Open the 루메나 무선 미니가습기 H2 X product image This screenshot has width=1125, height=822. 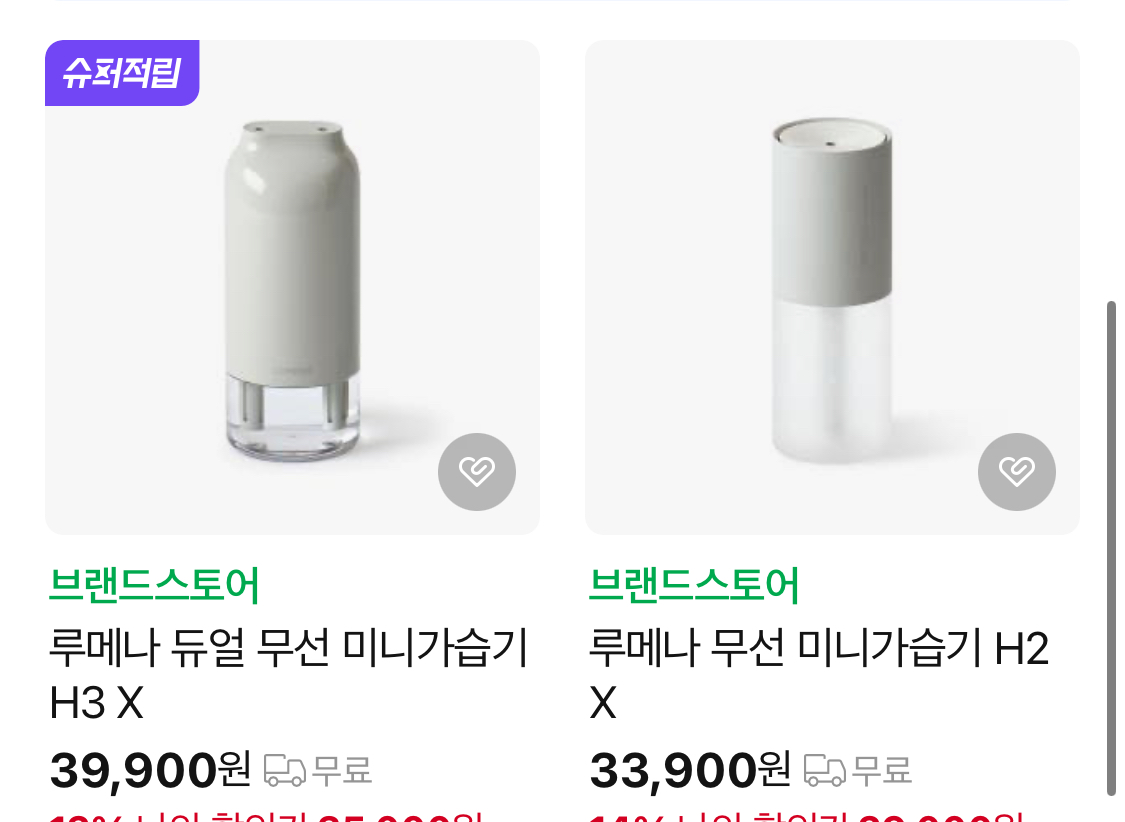(832, 287)
